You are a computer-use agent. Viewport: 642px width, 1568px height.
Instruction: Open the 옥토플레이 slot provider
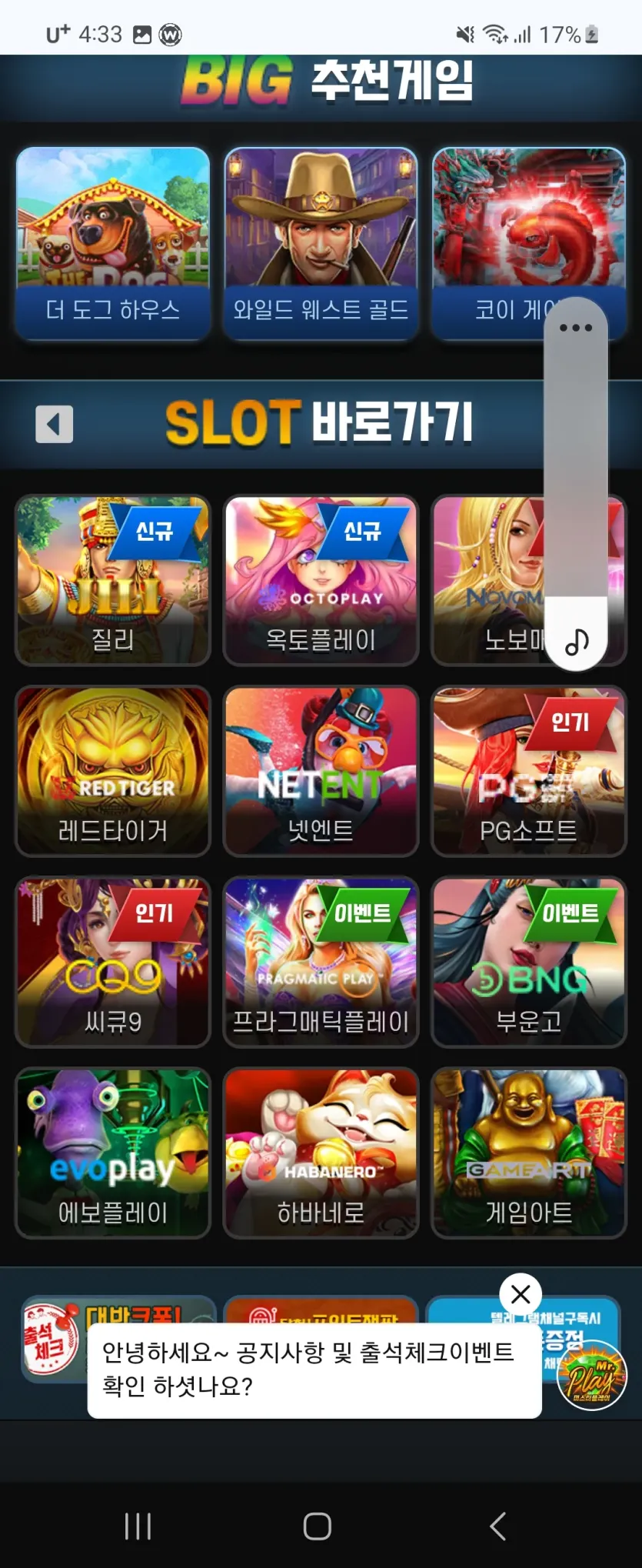pyautogui.click(x=321, y=580)
